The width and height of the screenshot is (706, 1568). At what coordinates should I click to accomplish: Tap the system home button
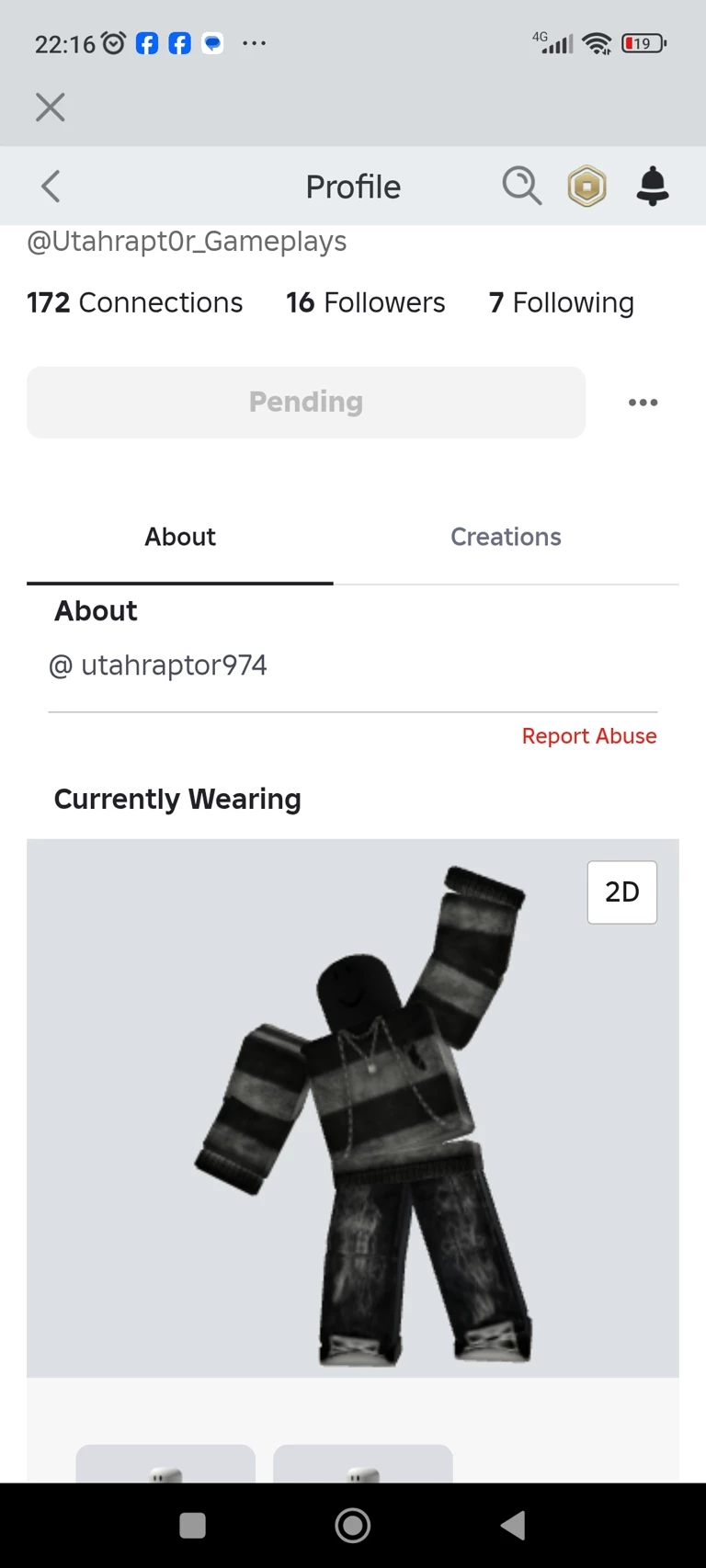(x=353, y=1526)
